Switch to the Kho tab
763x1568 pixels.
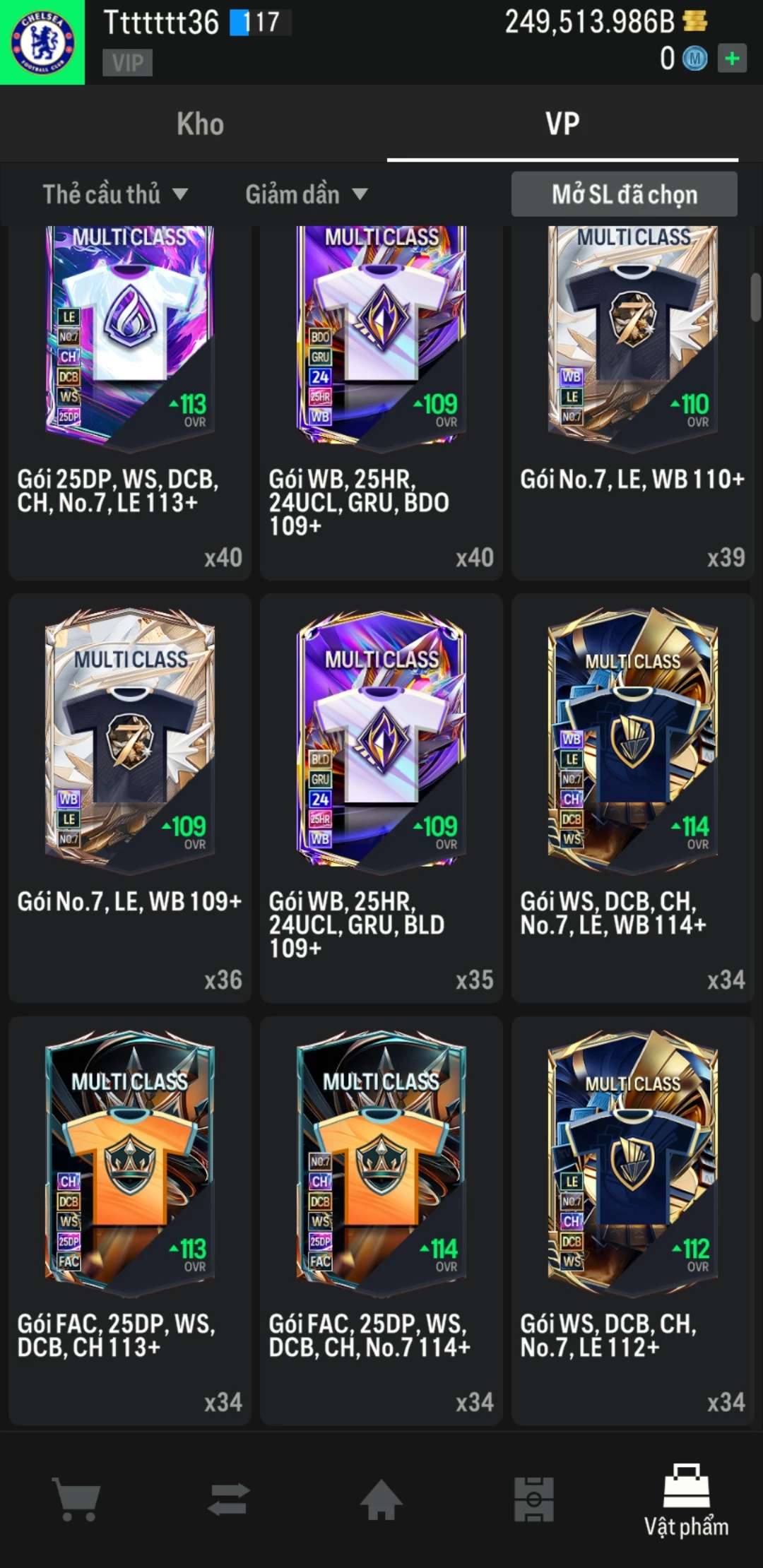tap(200, 124)
